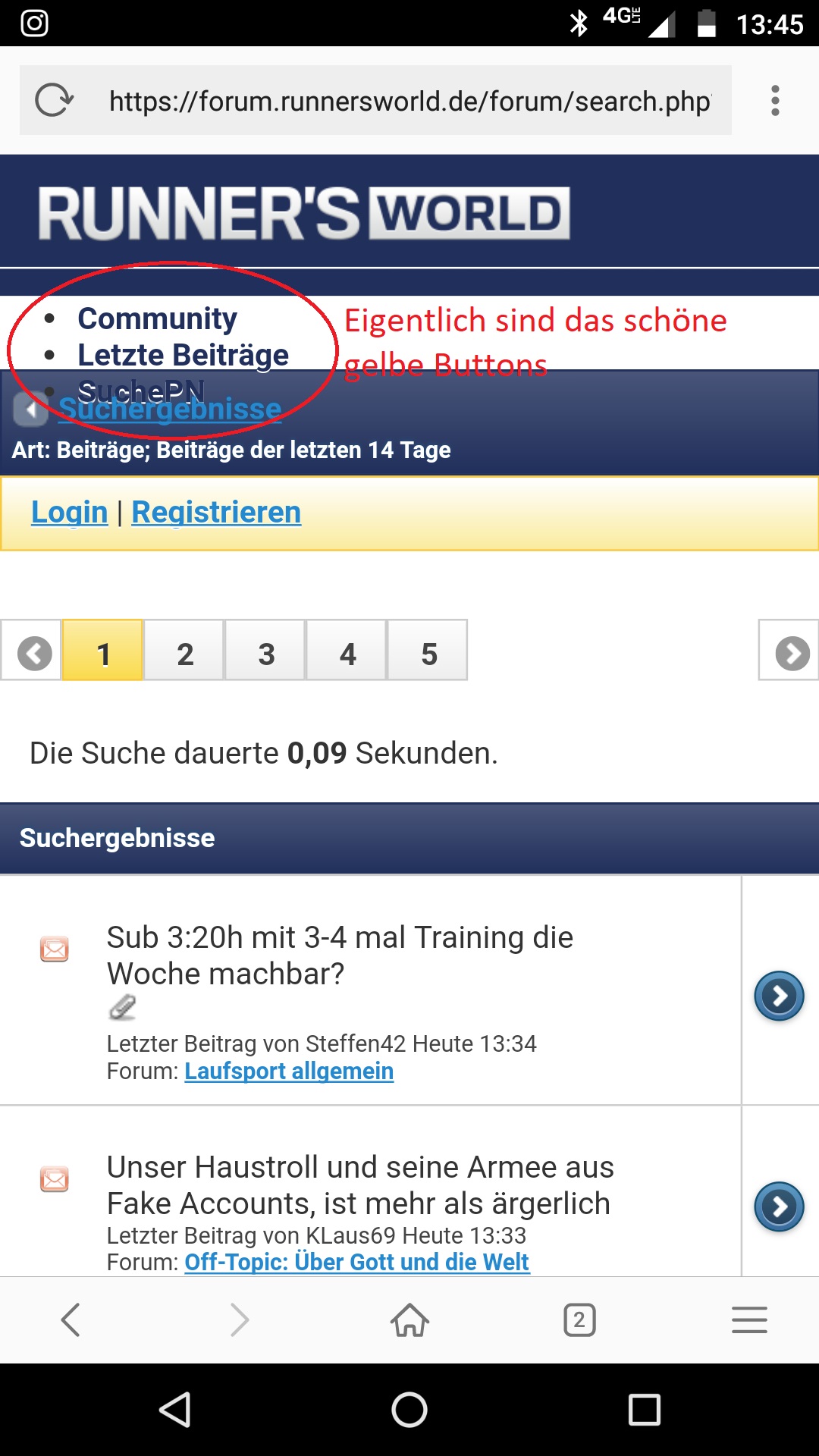
Task: Open Android recent apps
Action: [644, 1410]
